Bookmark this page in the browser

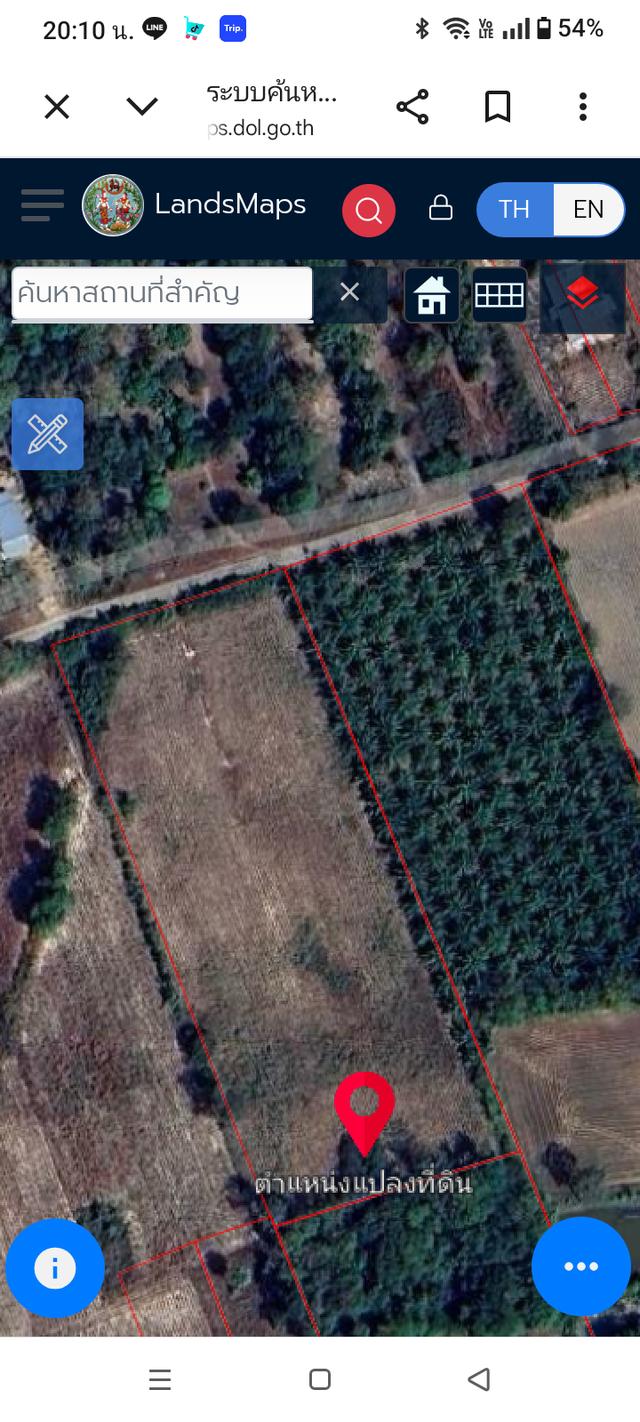click(497, 107)
